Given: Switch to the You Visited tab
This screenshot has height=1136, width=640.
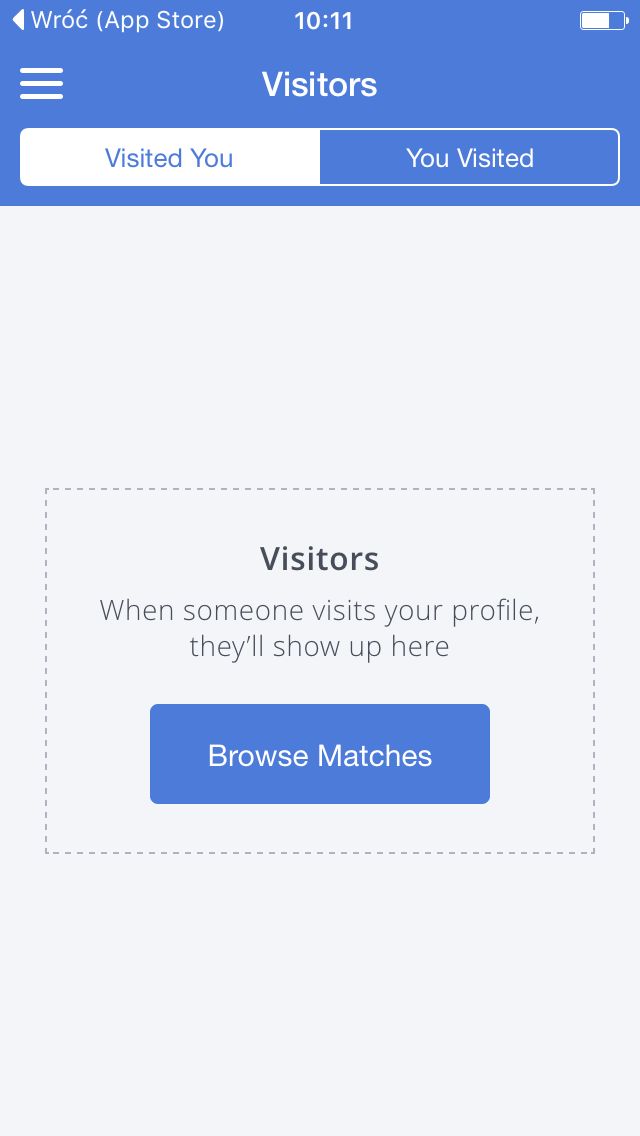Looking at the screenshot, I should [x=470, y=158].
